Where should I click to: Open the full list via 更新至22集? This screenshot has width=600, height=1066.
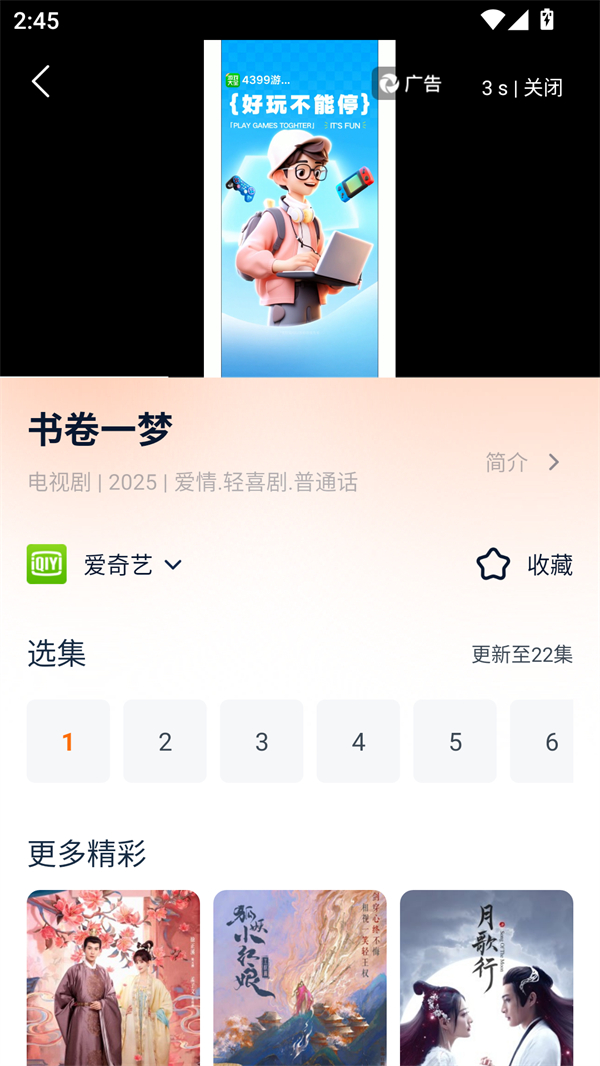click(522, 654)
